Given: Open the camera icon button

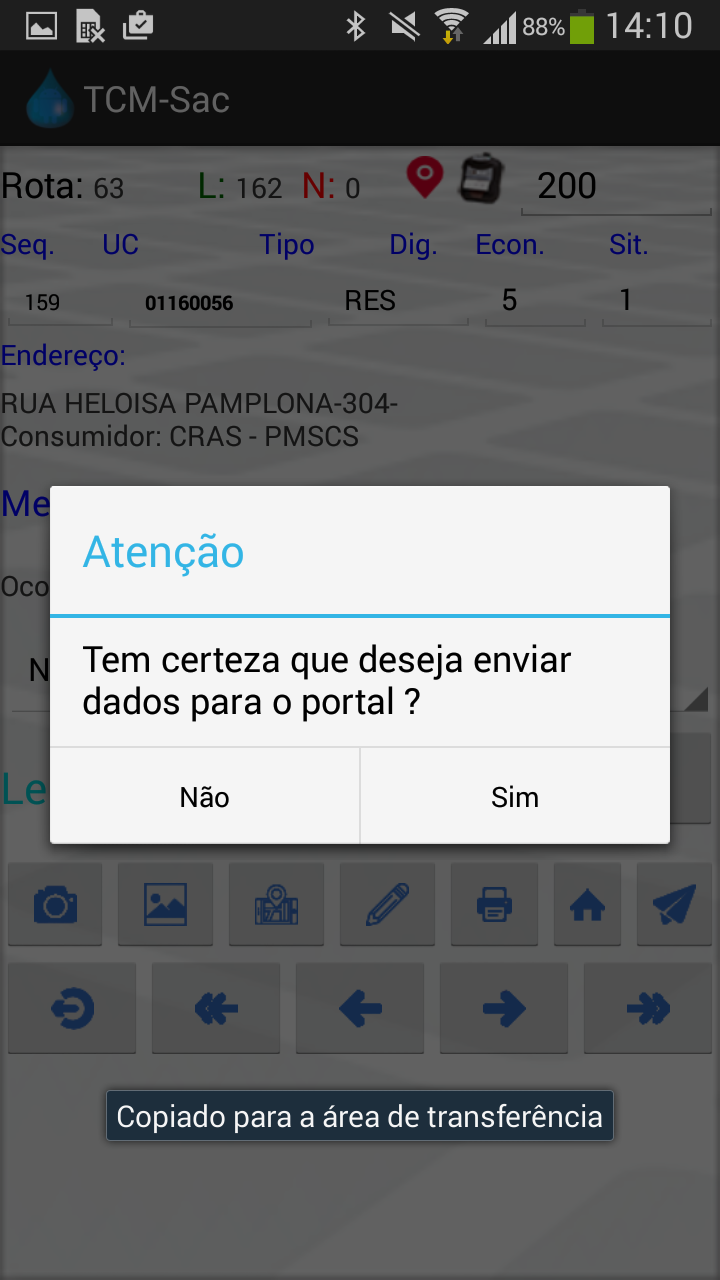Looking at the screenshot, I should (x=55, y=905).
